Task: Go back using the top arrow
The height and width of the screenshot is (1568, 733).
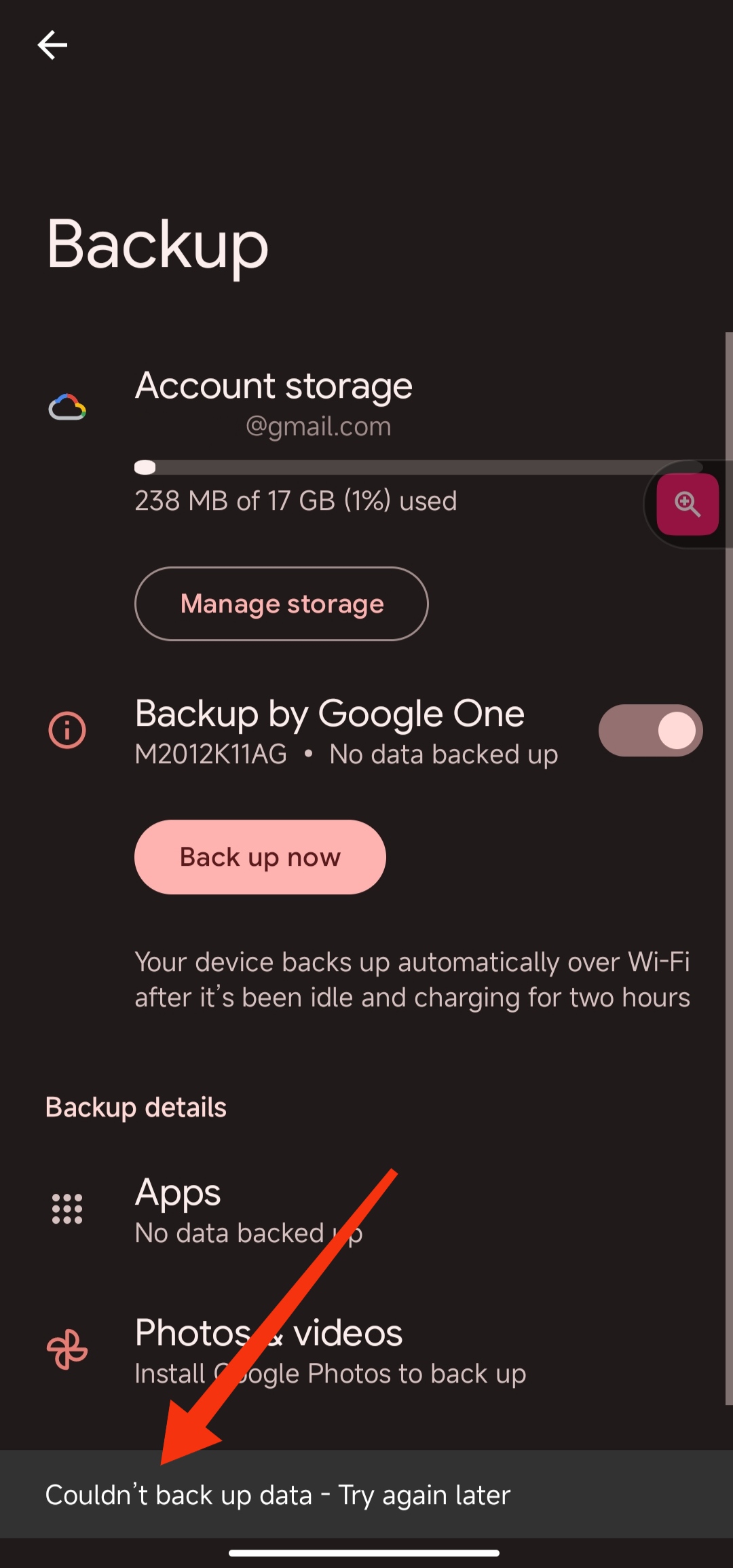Action: (x=52, y=45)
